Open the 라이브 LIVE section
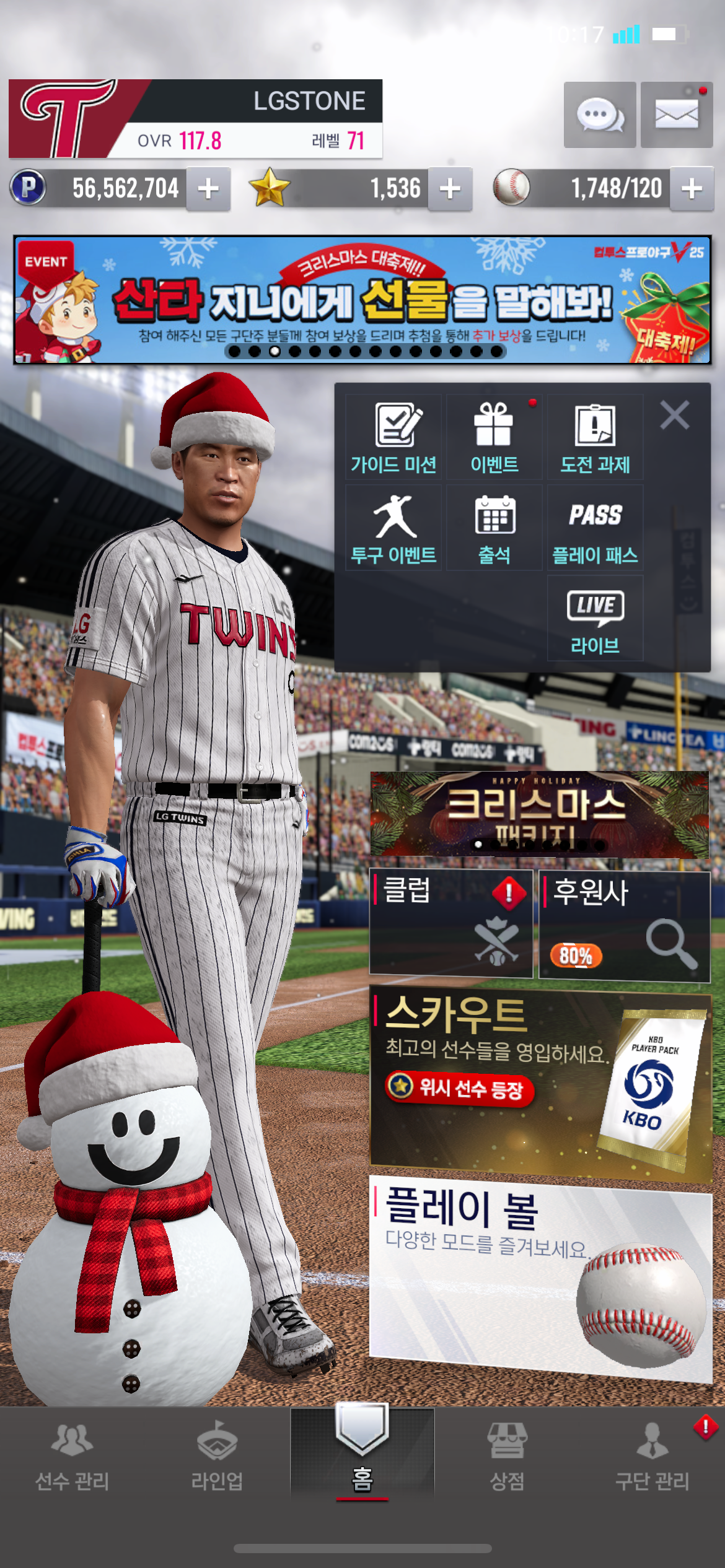The image size is (725, 1568). click(x=595, y=619)
